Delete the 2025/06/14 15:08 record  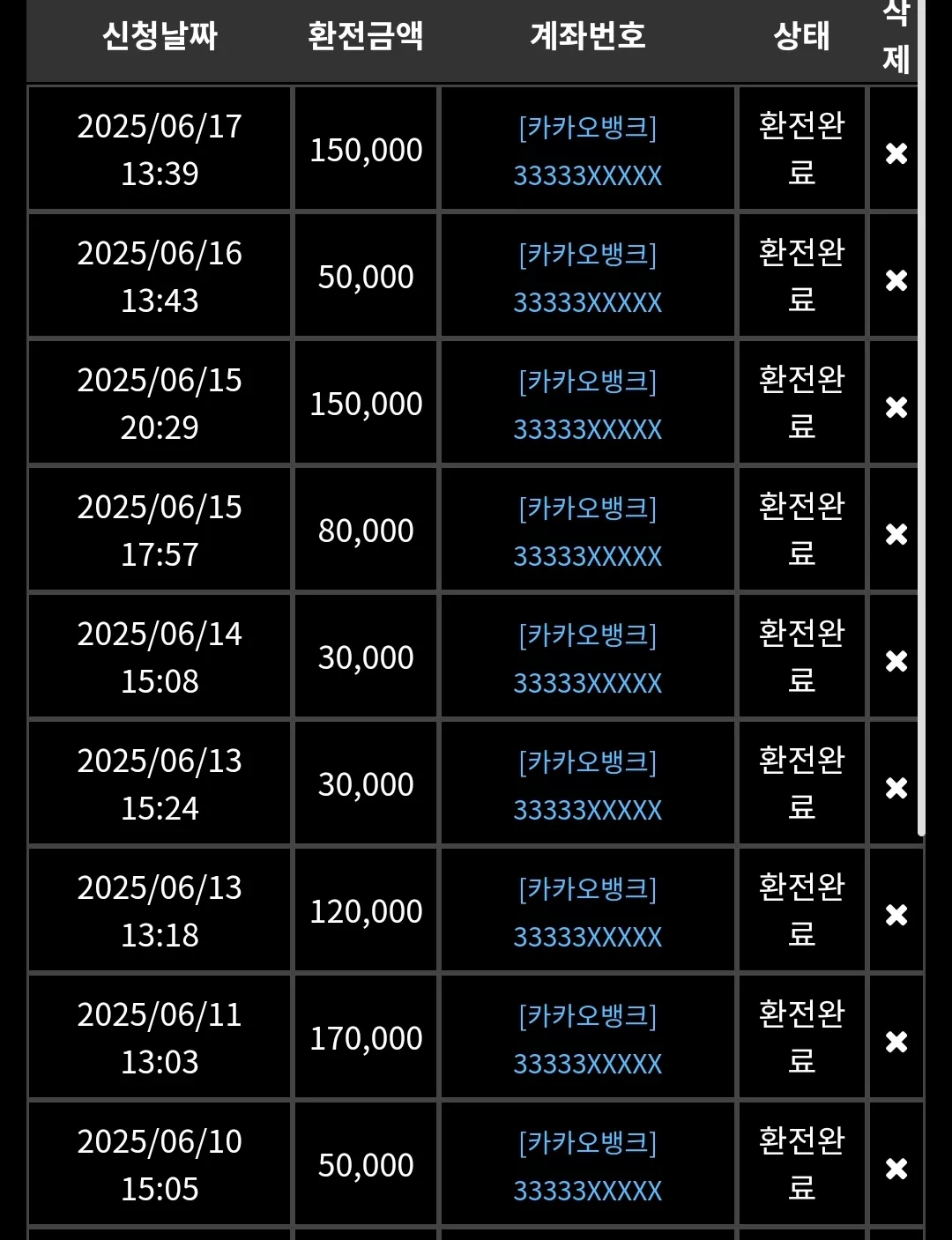click(896, 661)
